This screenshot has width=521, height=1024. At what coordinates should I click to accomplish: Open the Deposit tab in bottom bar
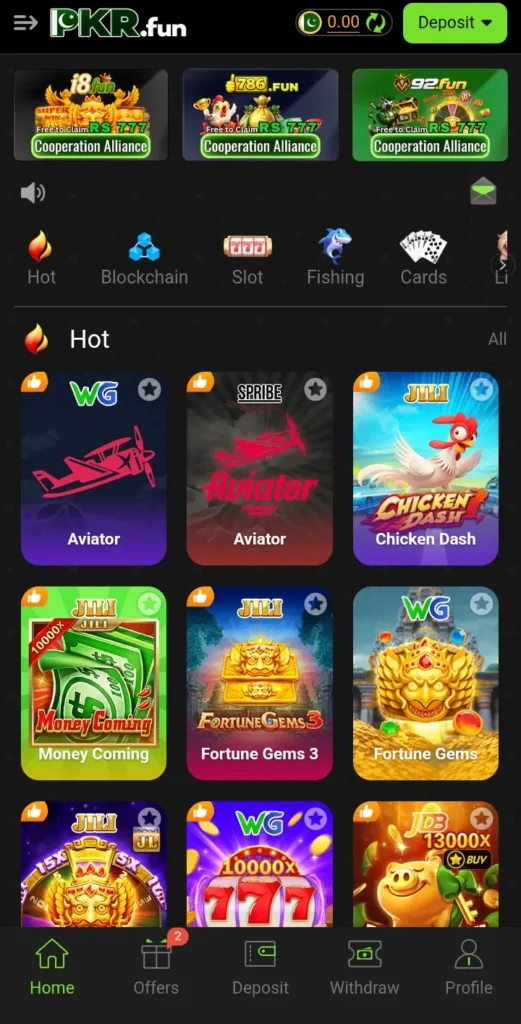click(x=260, y=968)
